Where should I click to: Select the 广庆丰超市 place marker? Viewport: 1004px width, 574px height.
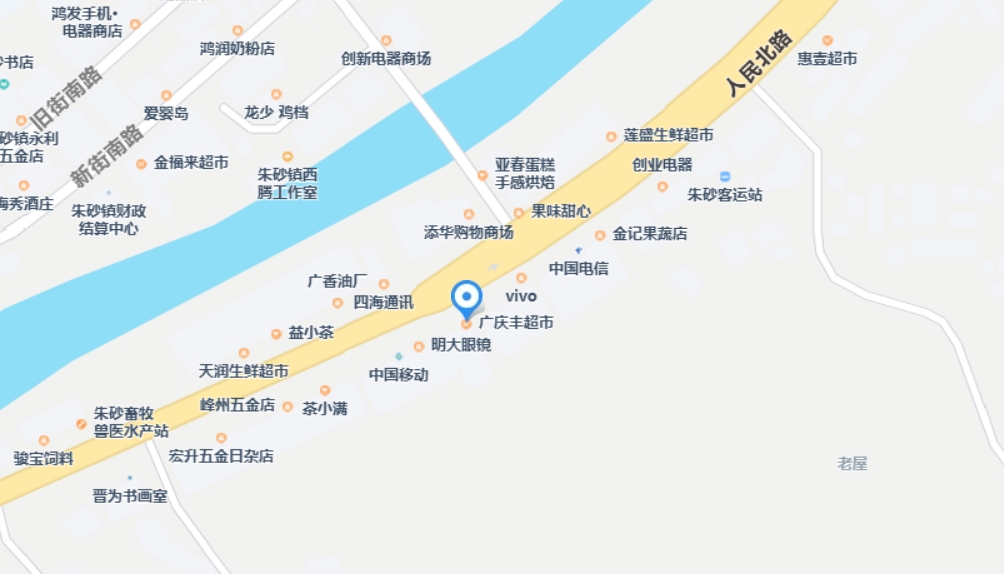pos(467,324)
